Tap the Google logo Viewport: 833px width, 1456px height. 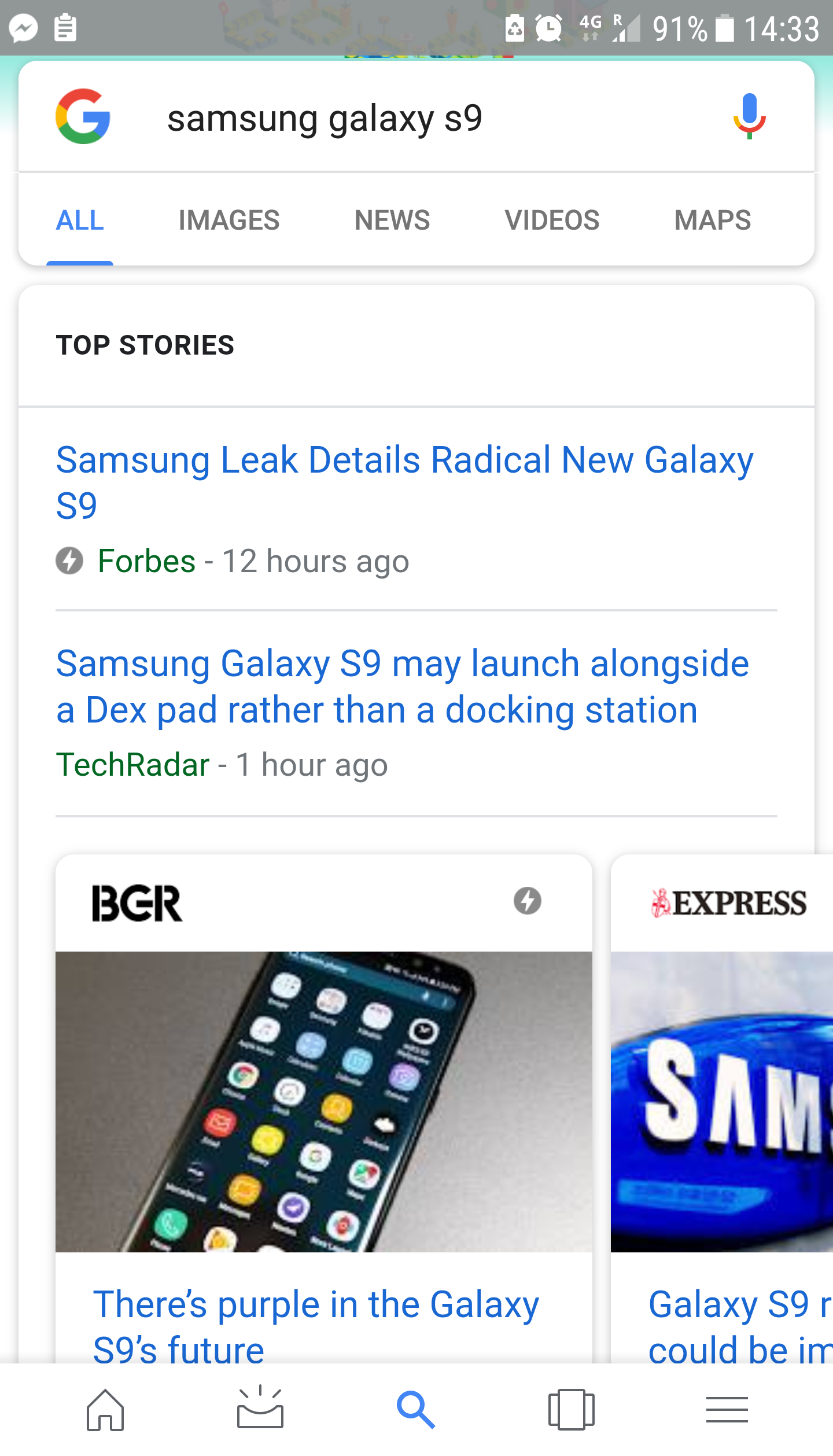pyautogui.click(x=83, y=116)
